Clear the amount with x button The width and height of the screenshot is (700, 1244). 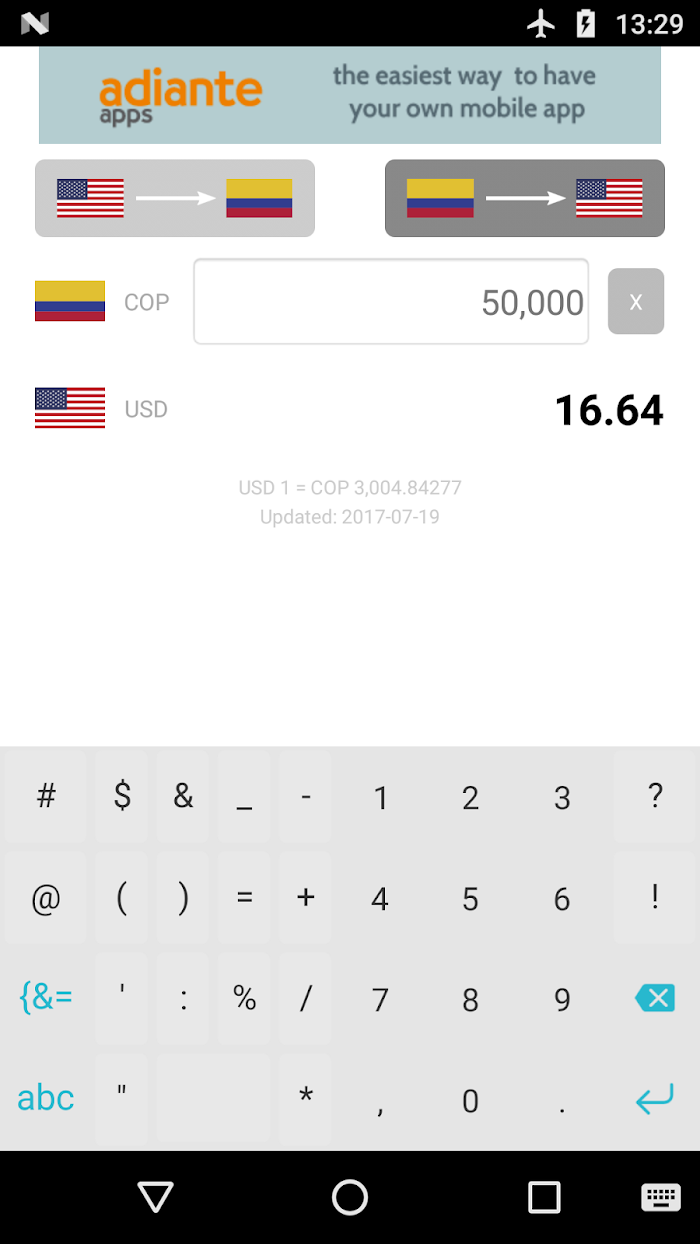(x=636, y=301)
